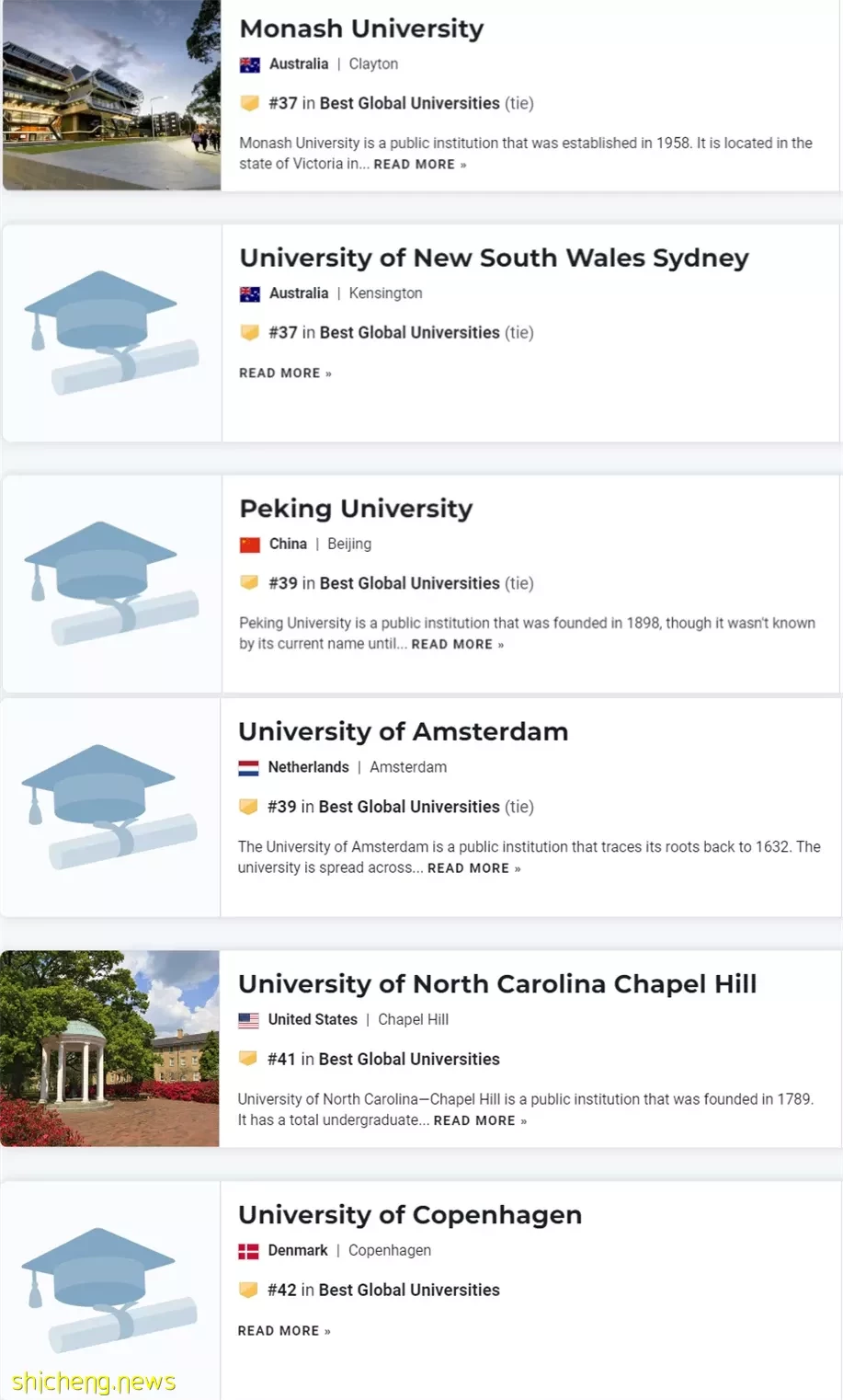Open the University of Copenhagen title link
The image size is (843, 1400).
pyautogui.click(x=410, y=1215)
